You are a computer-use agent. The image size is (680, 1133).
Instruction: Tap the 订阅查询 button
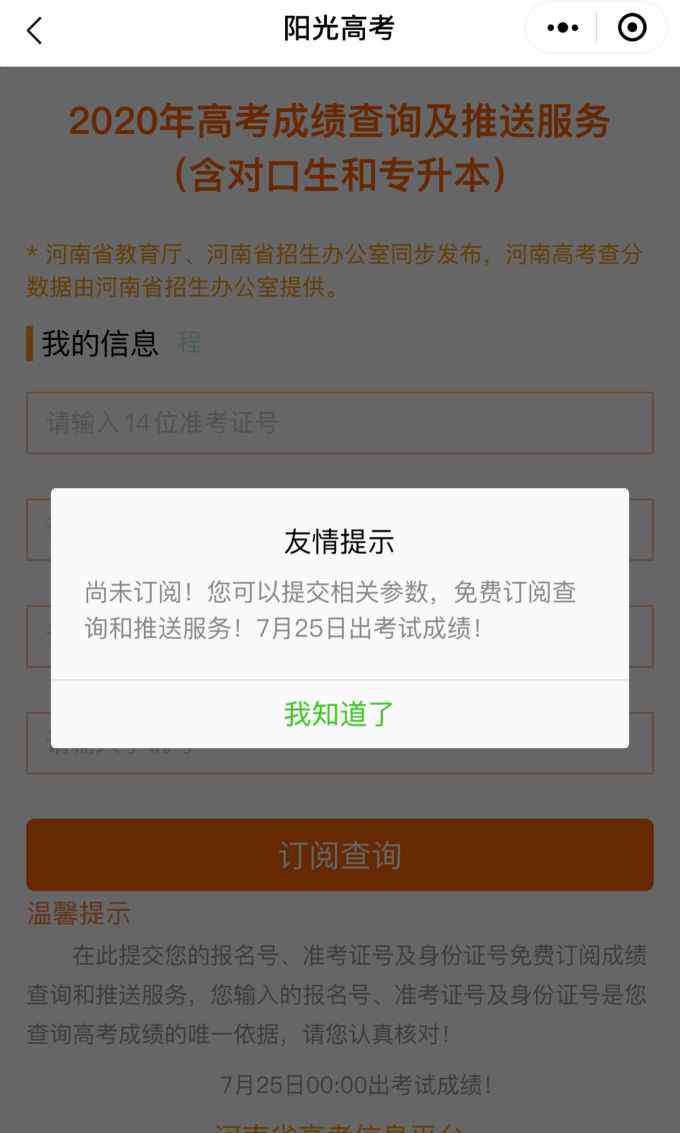[x=340, y=855]
